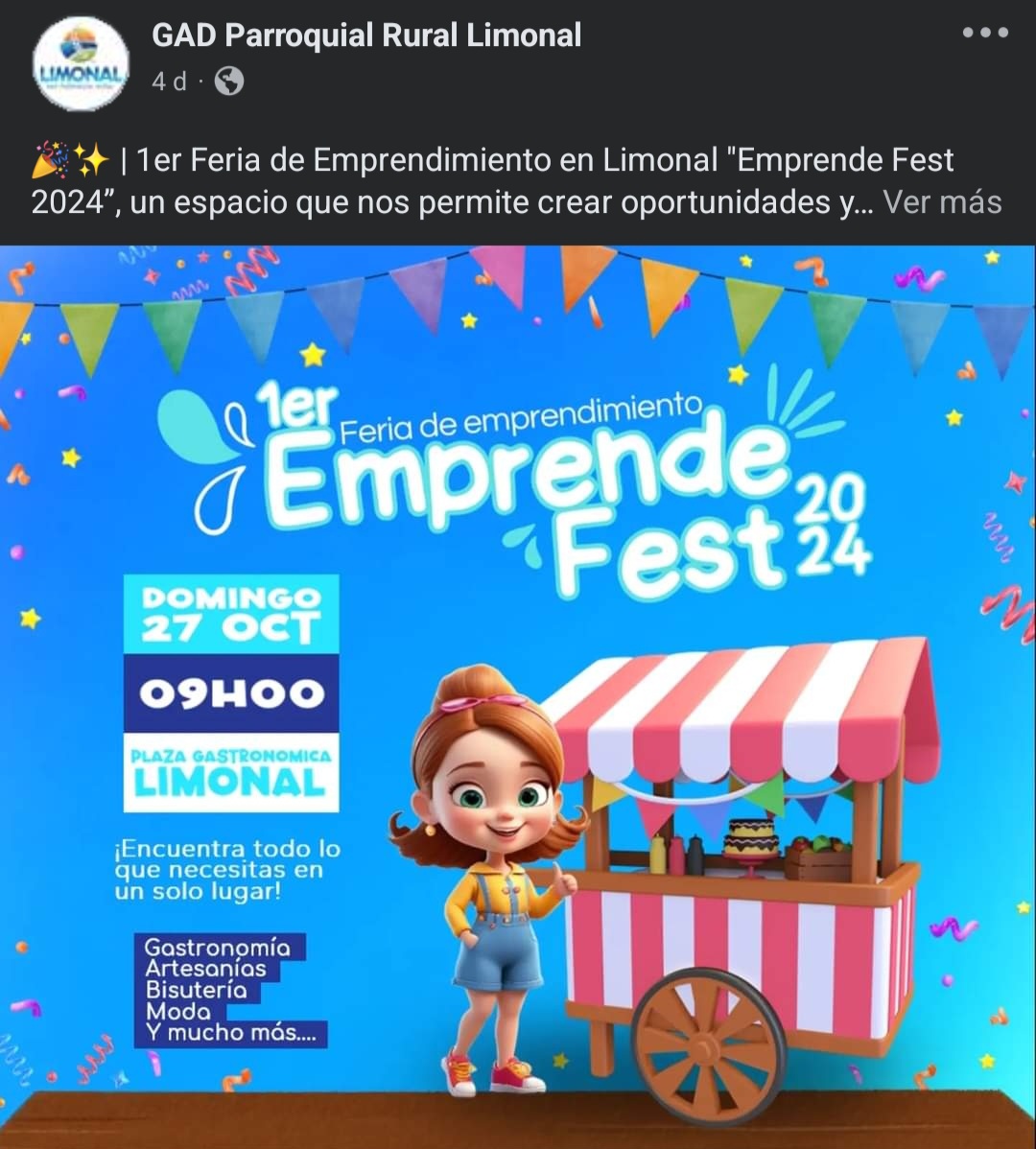
Task: Open the post's three-dot options menu
Action: click(x=985, y=34)
